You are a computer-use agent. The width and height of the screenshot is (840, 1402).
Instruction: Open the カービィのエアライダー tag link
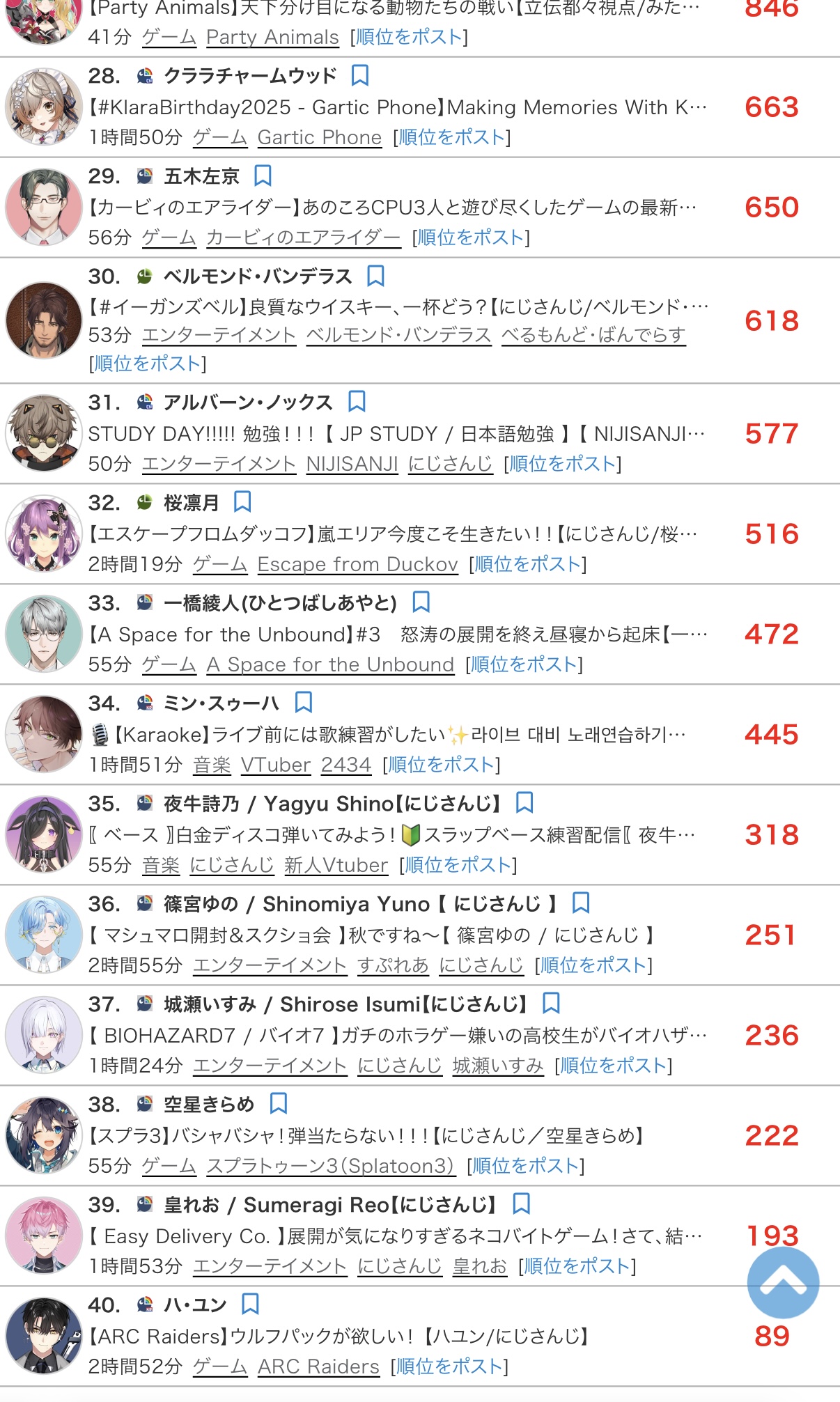[303, 238]
